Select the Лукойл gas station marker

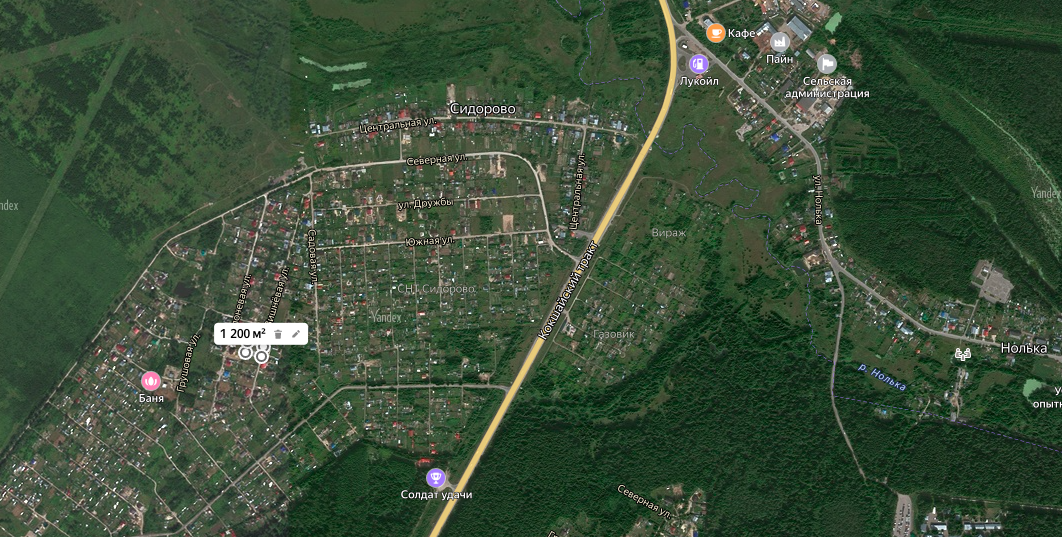698,64
